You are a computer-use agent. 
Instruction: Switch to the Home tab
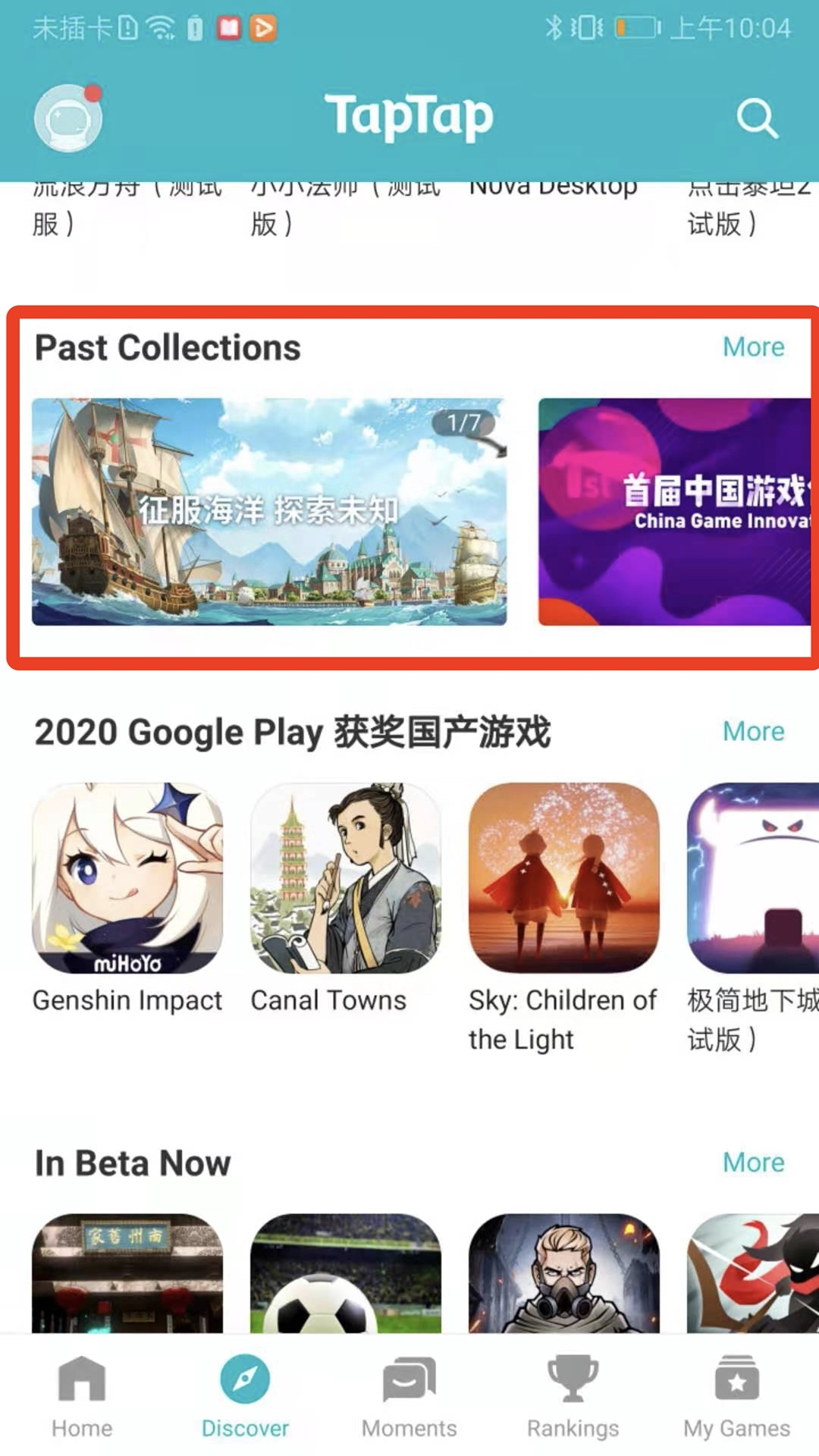tap(81, 1399)
